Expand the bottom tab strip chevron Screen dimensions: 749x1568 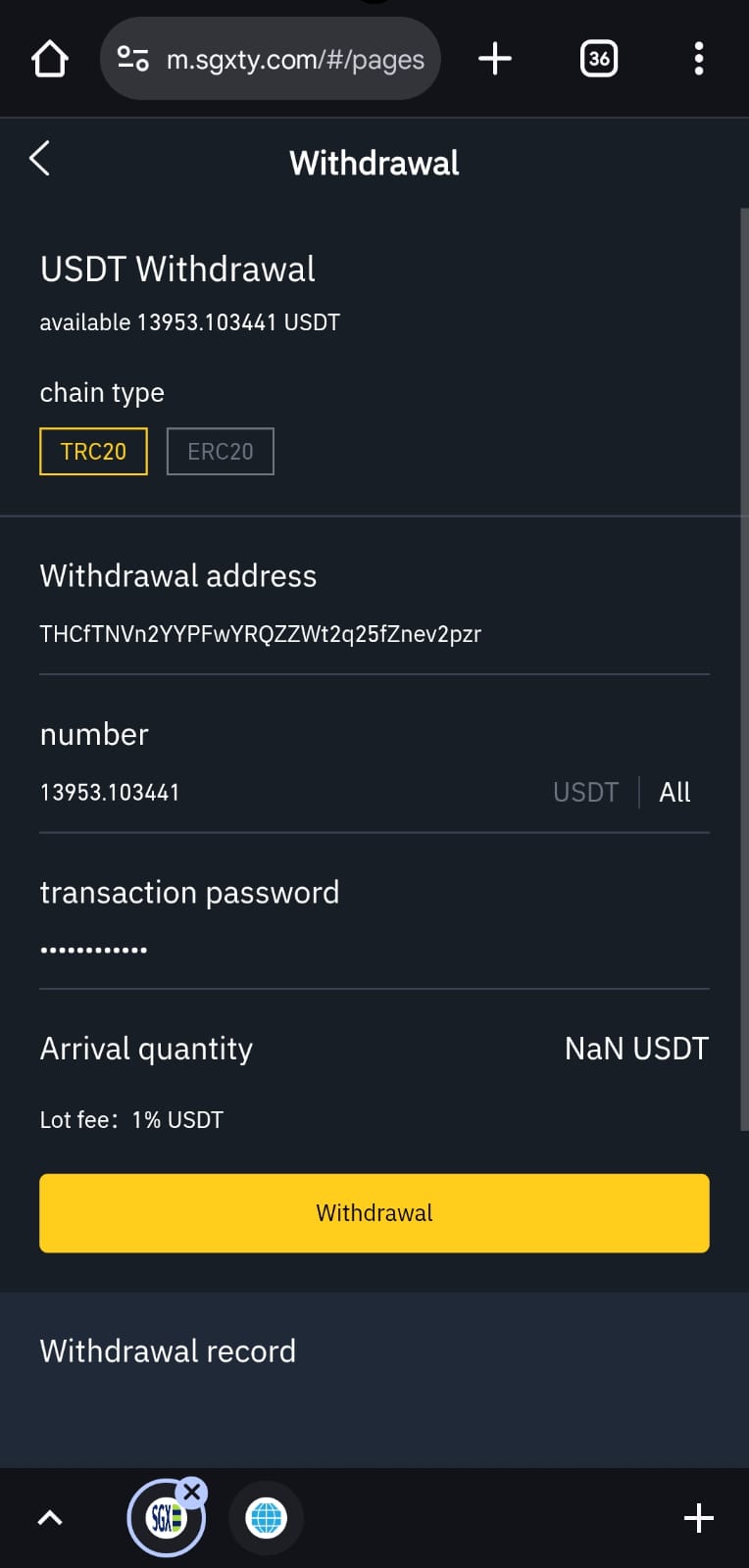pyautogui.click(x=50, y=1518)
